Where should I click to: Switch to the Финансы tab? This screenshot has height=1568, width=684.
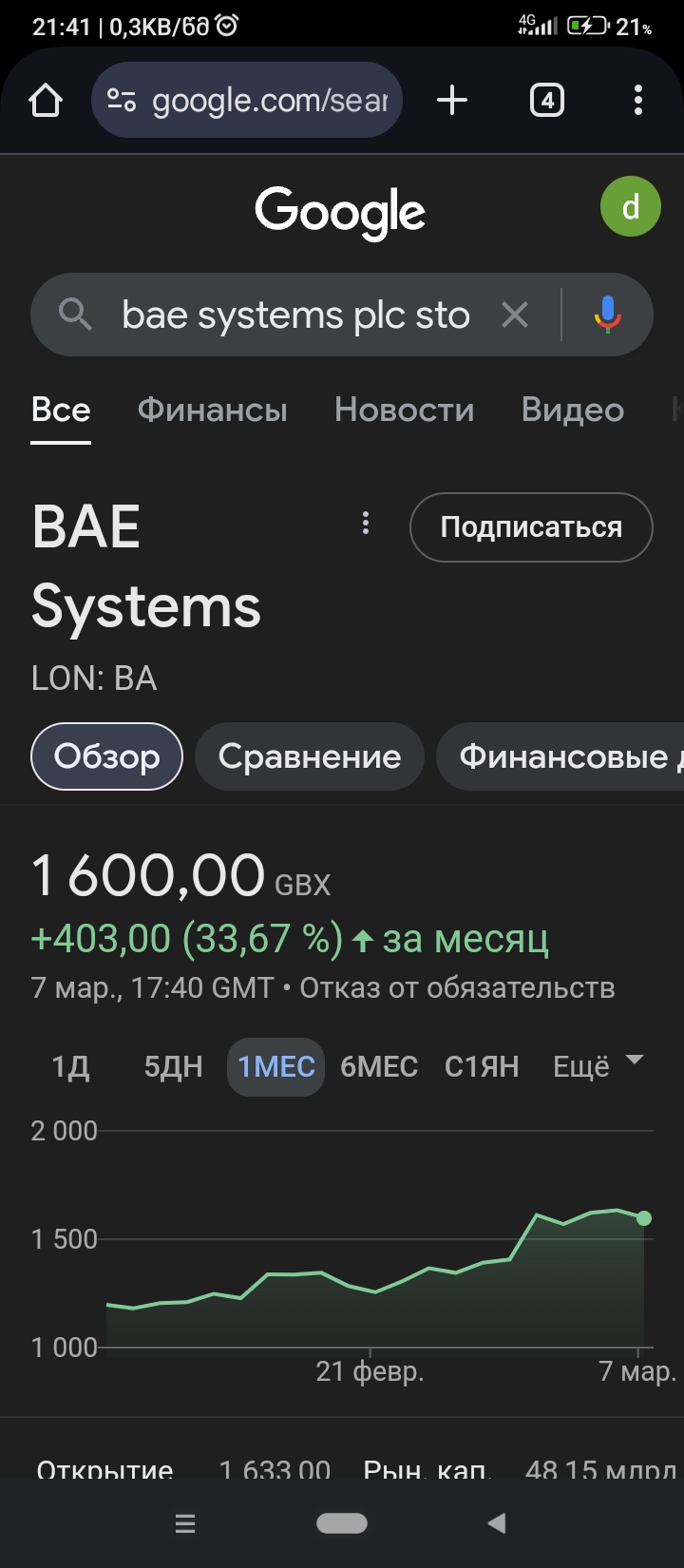click(x=212, y=410)
